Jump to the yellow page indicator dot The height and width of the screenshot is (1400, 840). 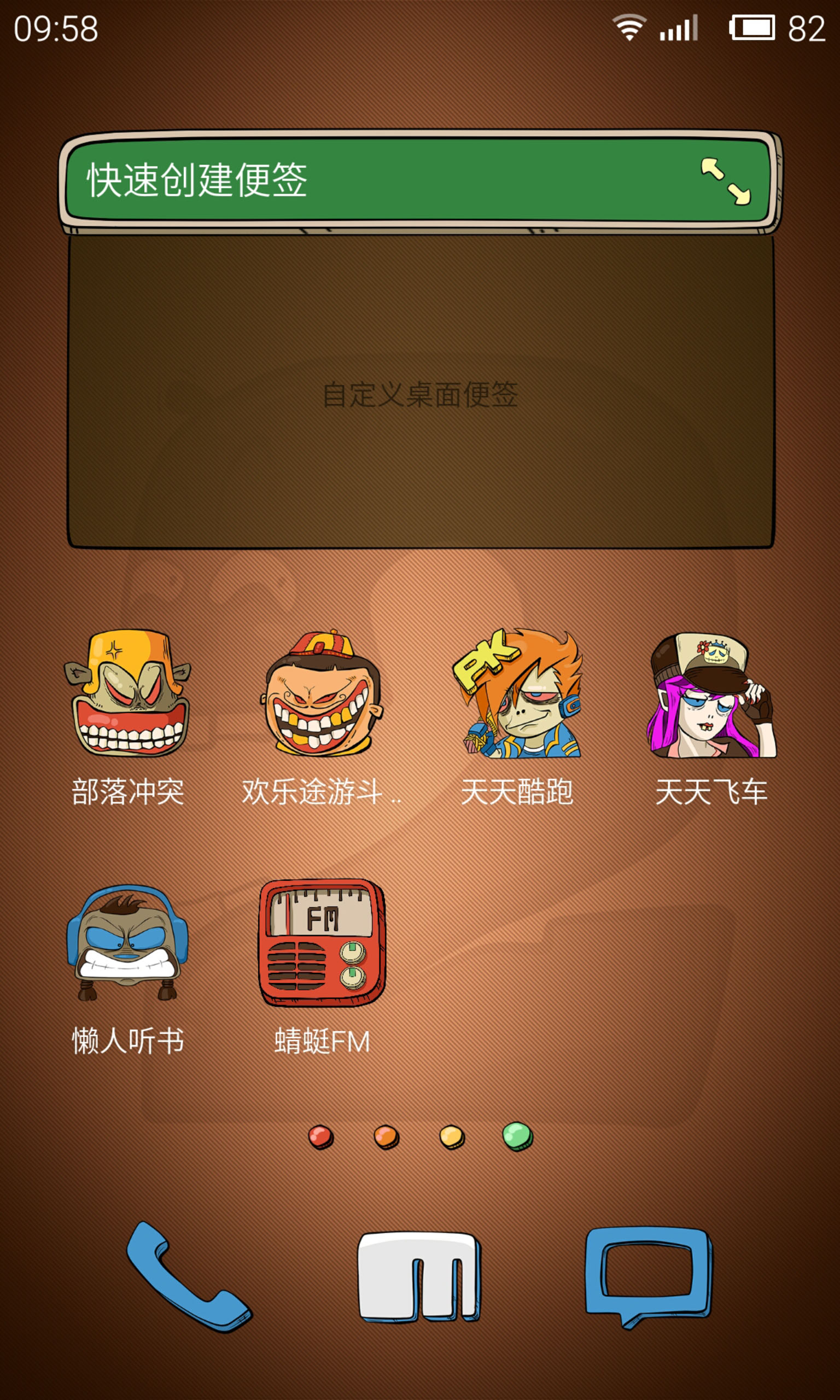point(452,1136)
